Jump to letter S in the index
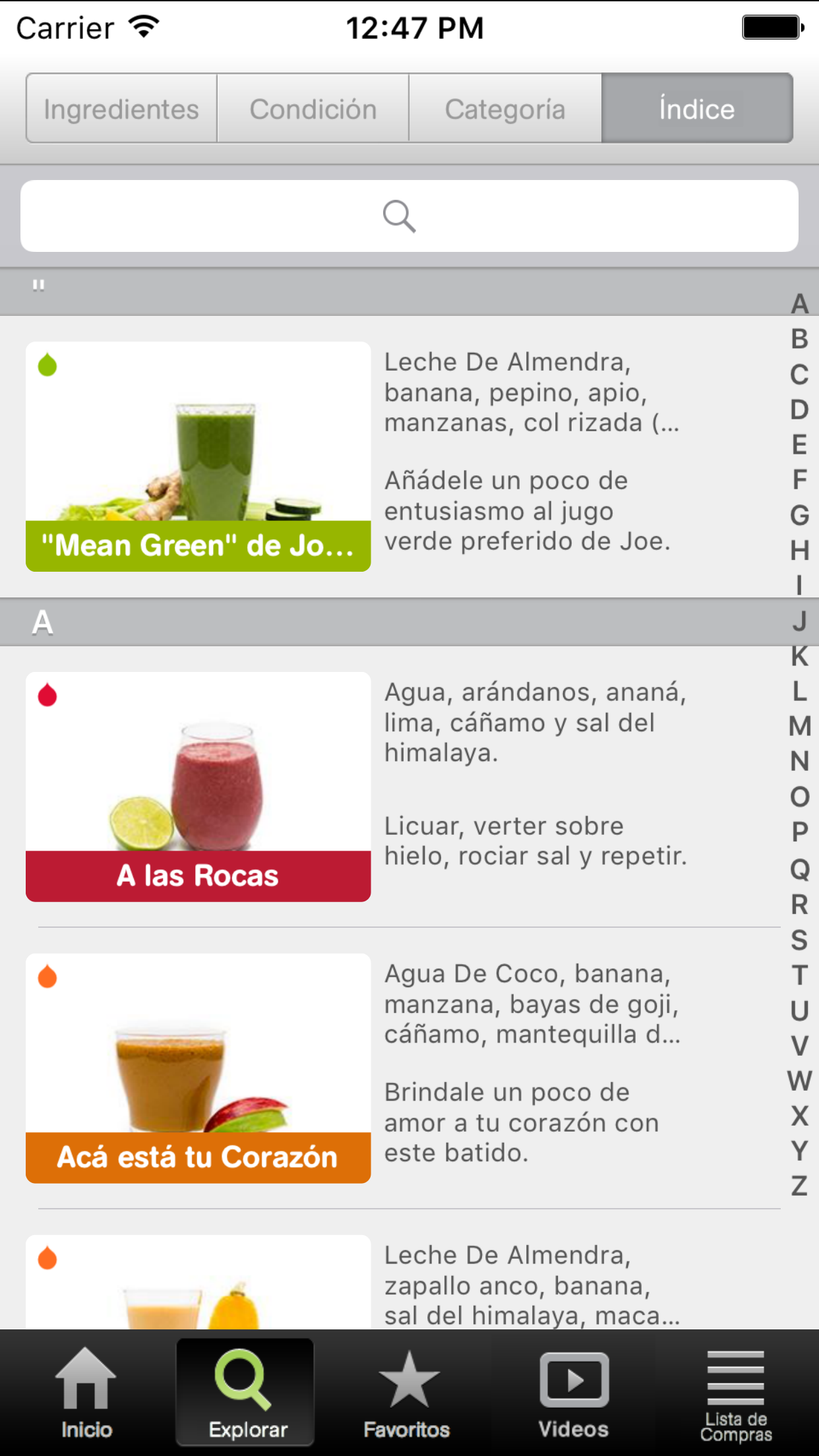The height and width of the screenshot is (1456, 819). point(799,940)
